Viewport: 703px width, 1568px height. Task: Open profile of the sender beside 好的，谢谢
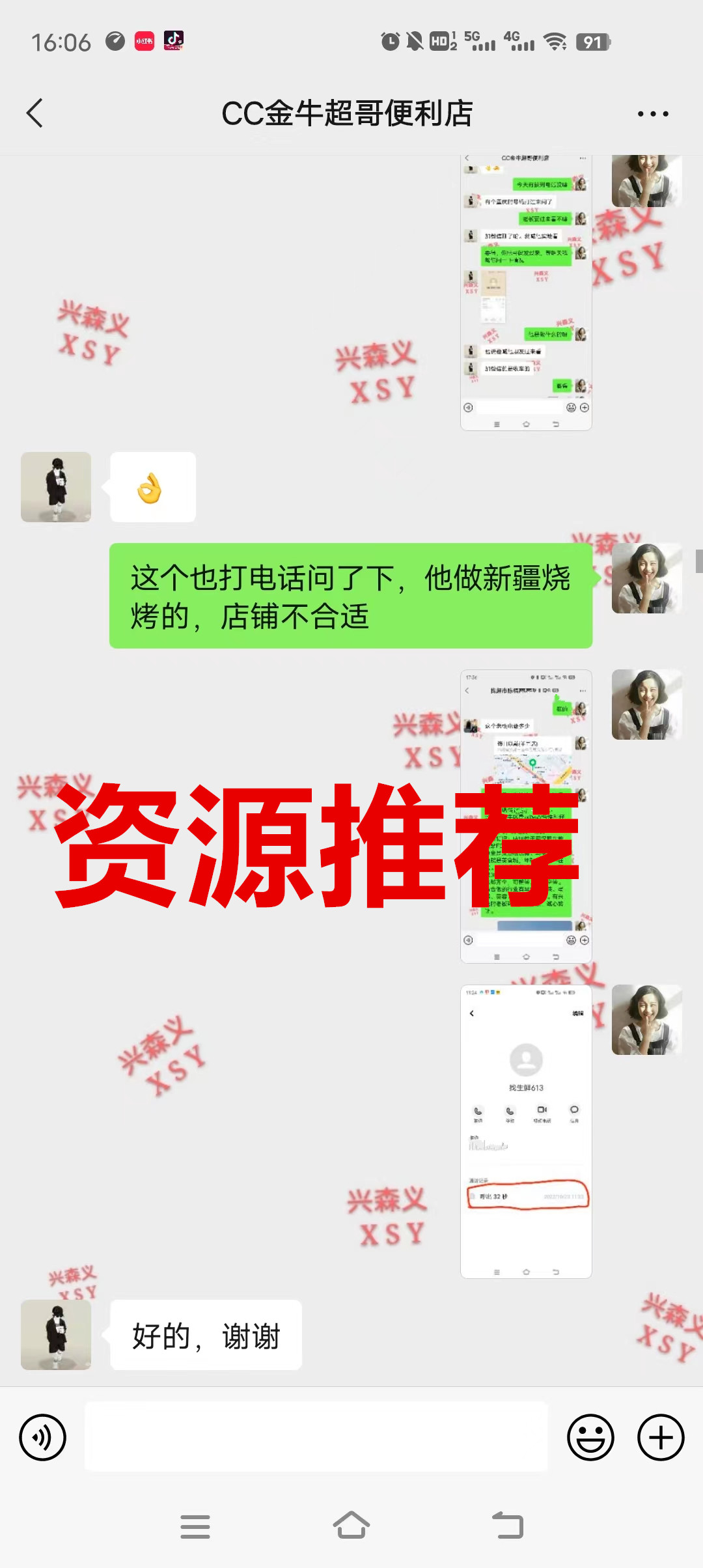coord(56,1335)
